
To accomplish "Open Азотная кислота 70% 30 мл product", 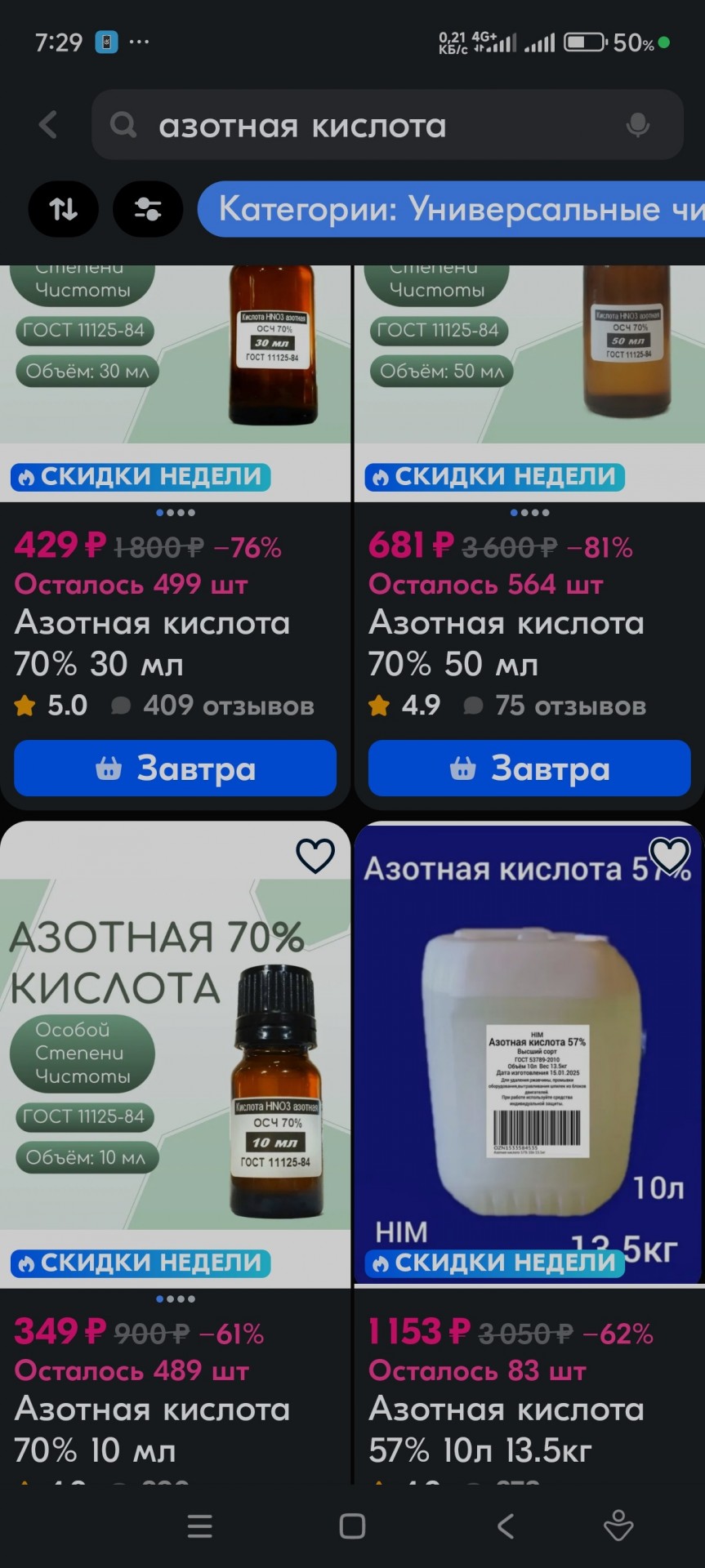I will click(153, 643).
